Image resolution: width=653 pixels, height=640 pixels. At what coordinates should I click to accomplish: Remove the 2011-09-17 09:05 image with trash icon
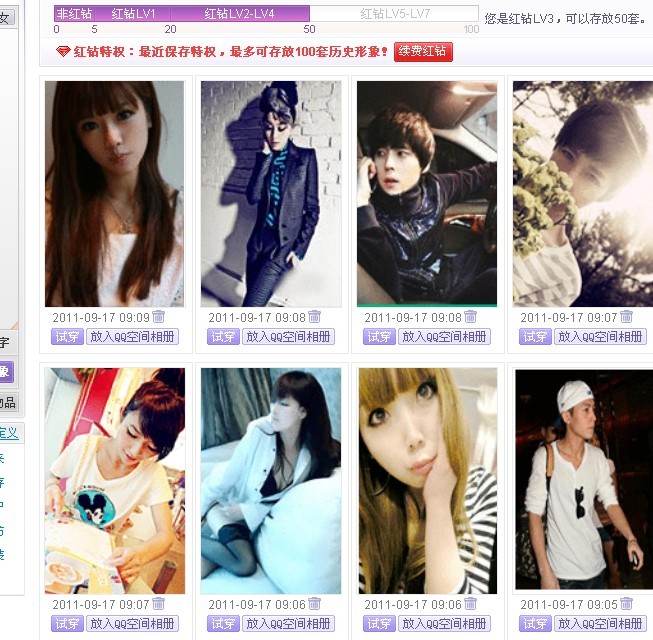(626, 604)
